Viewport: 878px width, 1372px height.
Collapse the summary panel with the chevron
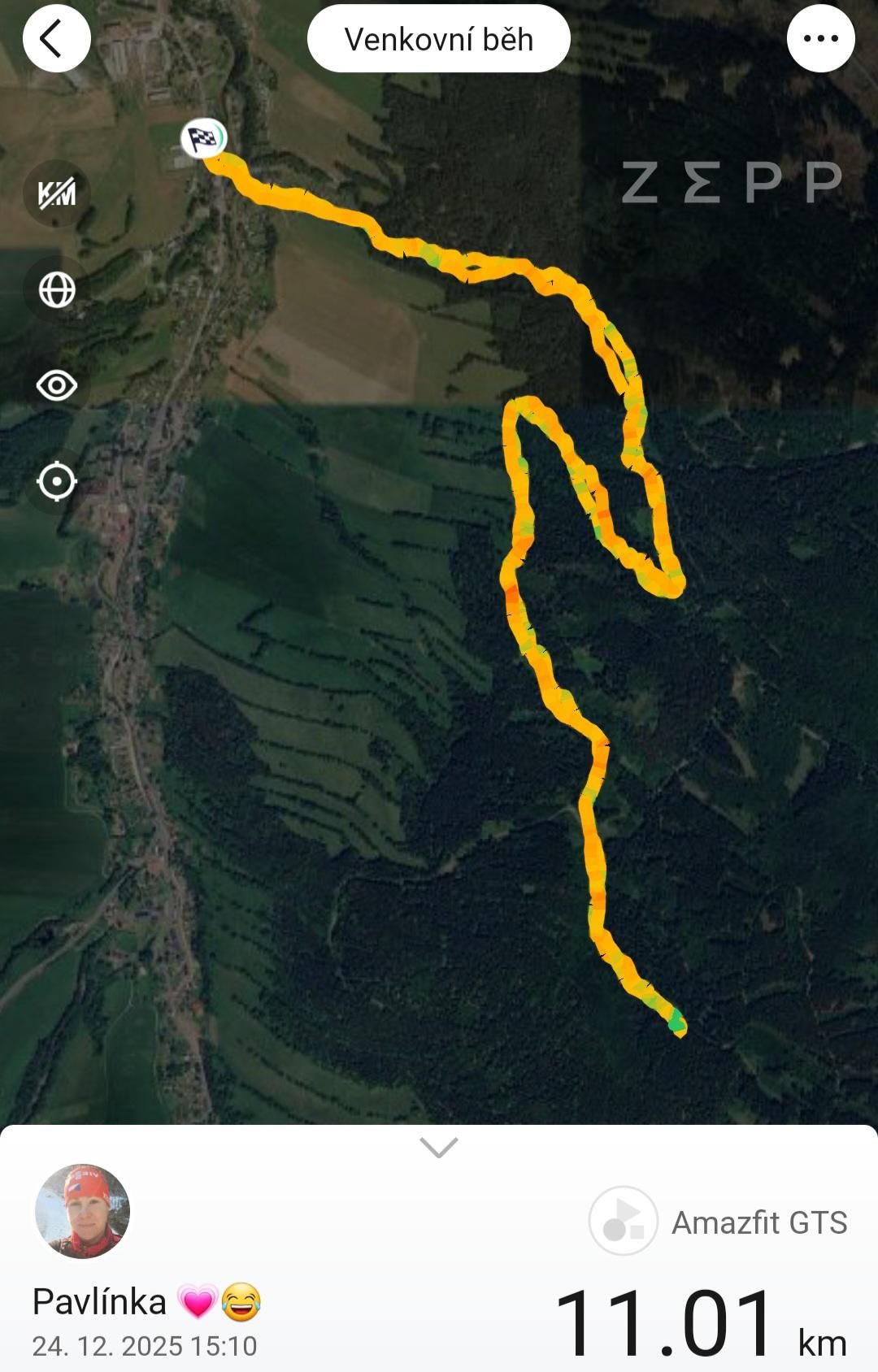coord(439,1147)
